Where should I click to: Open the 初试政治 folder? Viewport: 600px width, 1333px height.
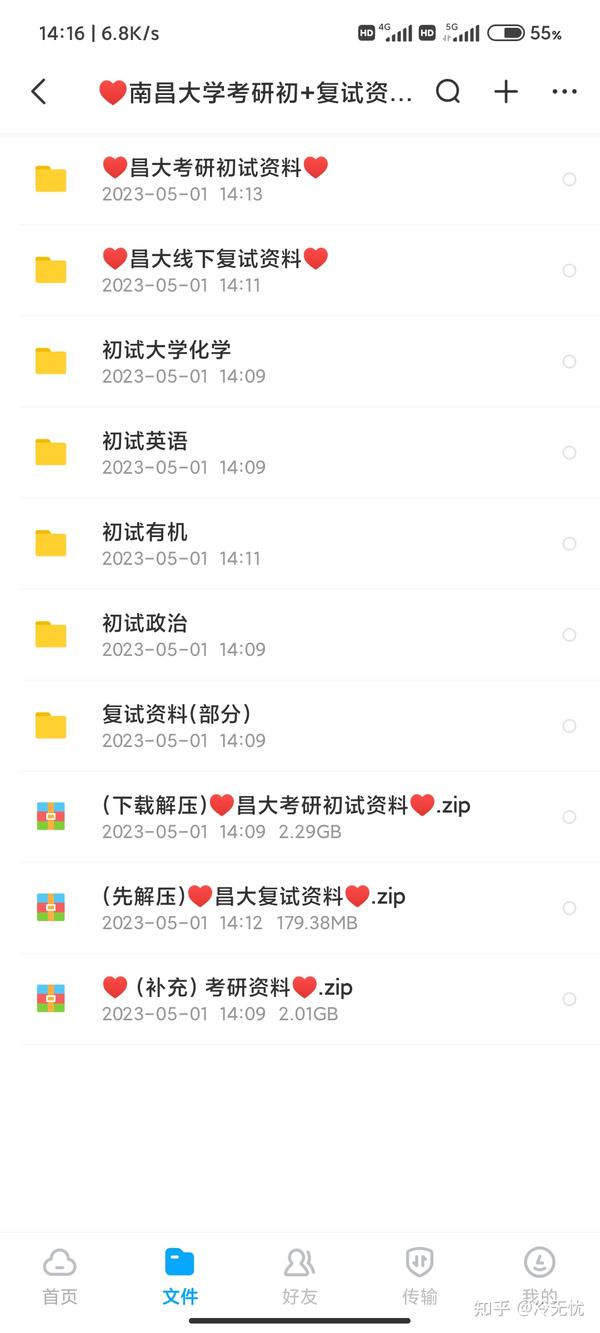coord(300,634)
